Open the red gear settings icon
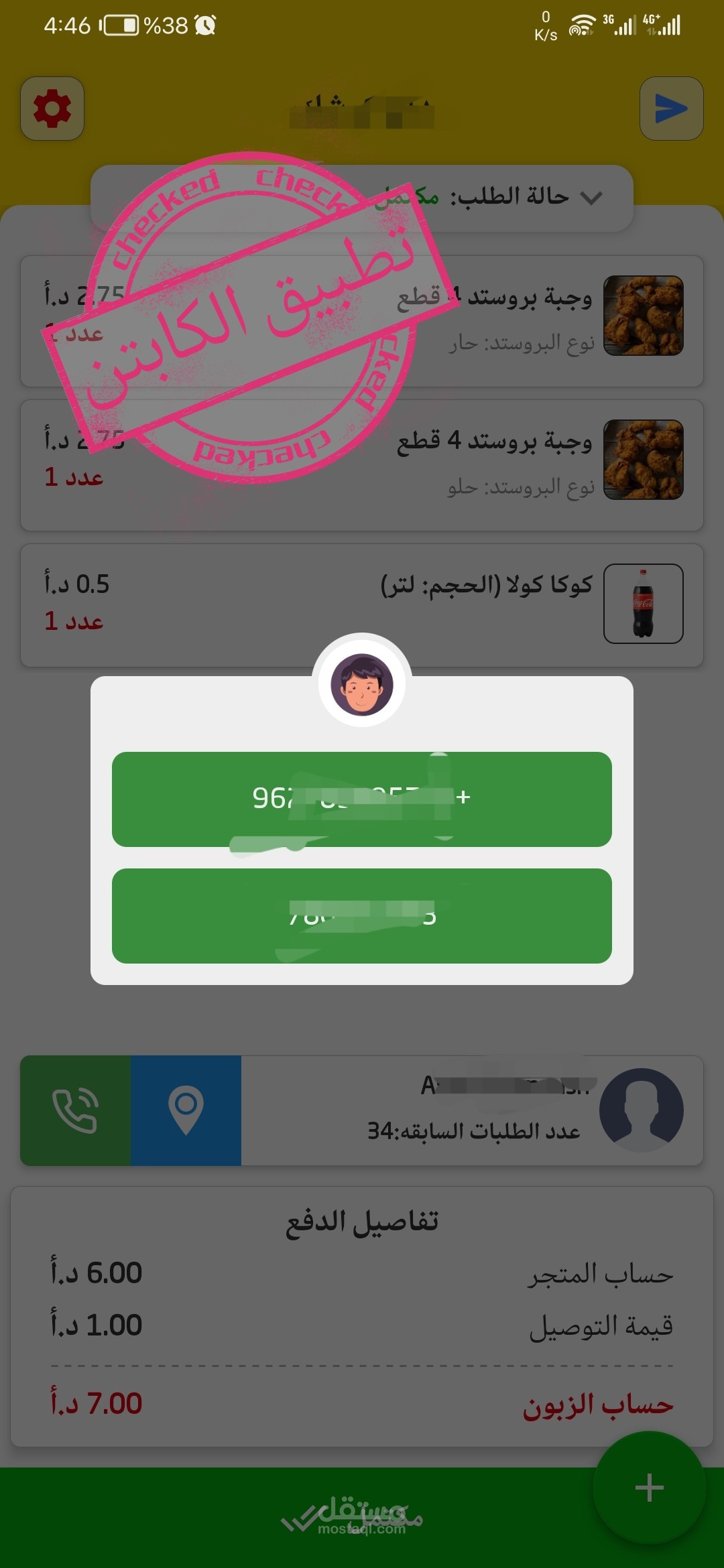Image resolution: width=724 pixels, height=1568 pixels. [52, 109]
